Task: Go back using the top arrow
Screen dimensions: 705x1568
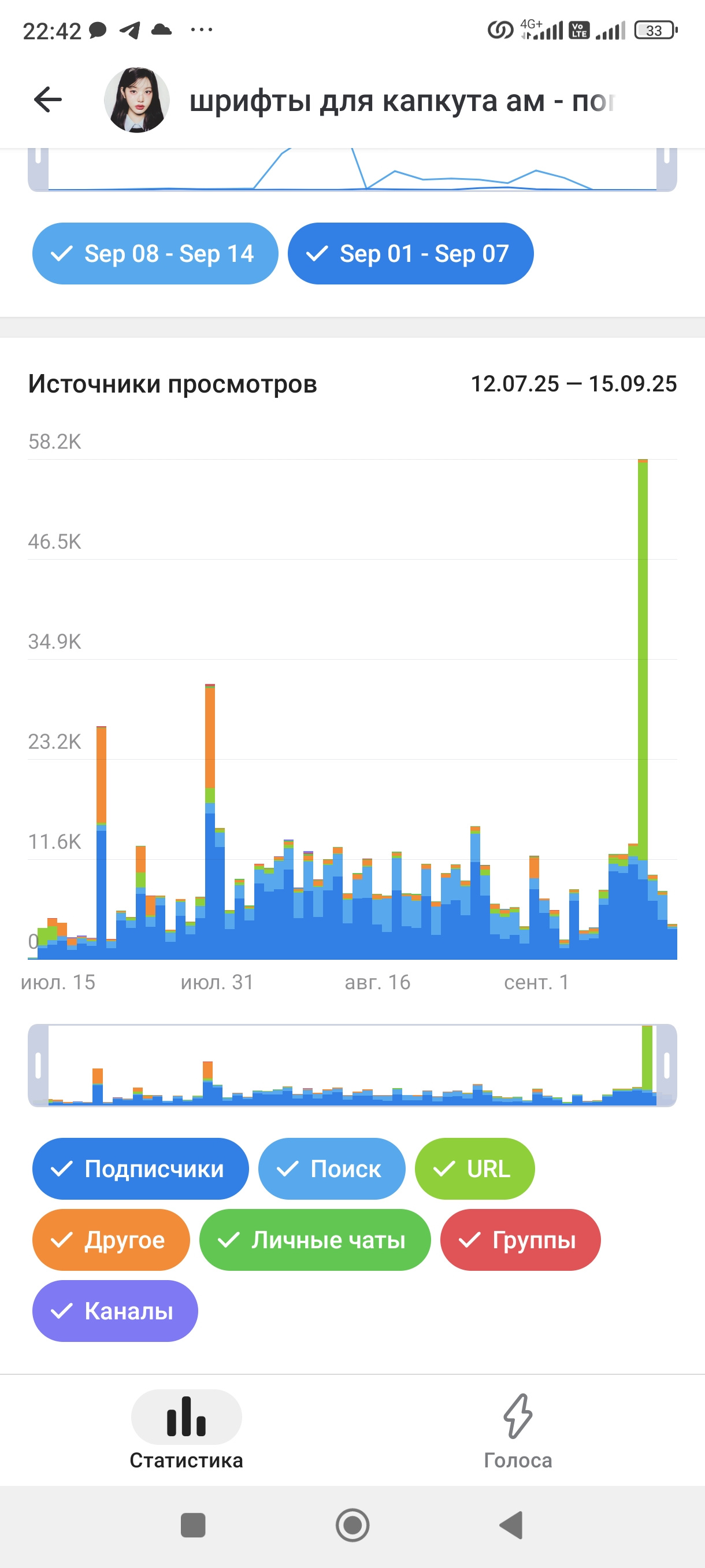Action: point(48,100)
